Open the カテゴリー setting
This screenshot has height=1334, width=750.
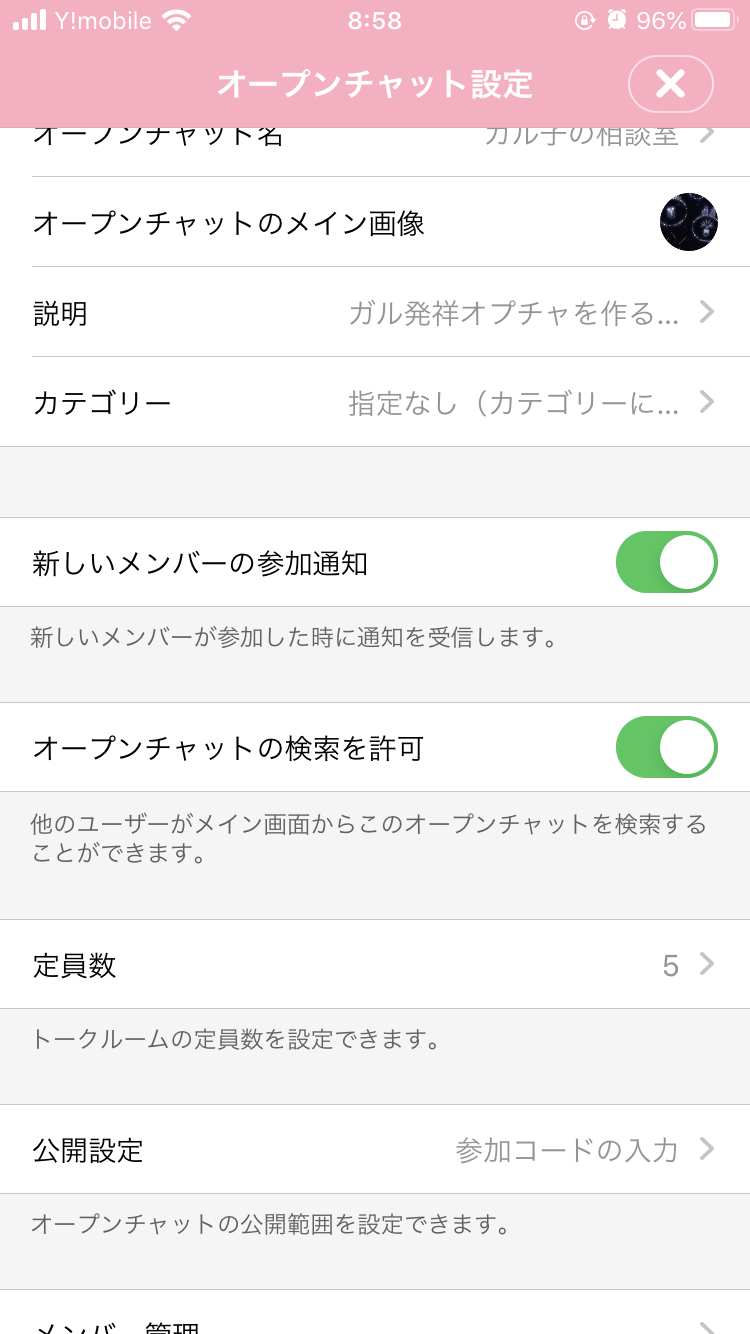pos(375,402)
